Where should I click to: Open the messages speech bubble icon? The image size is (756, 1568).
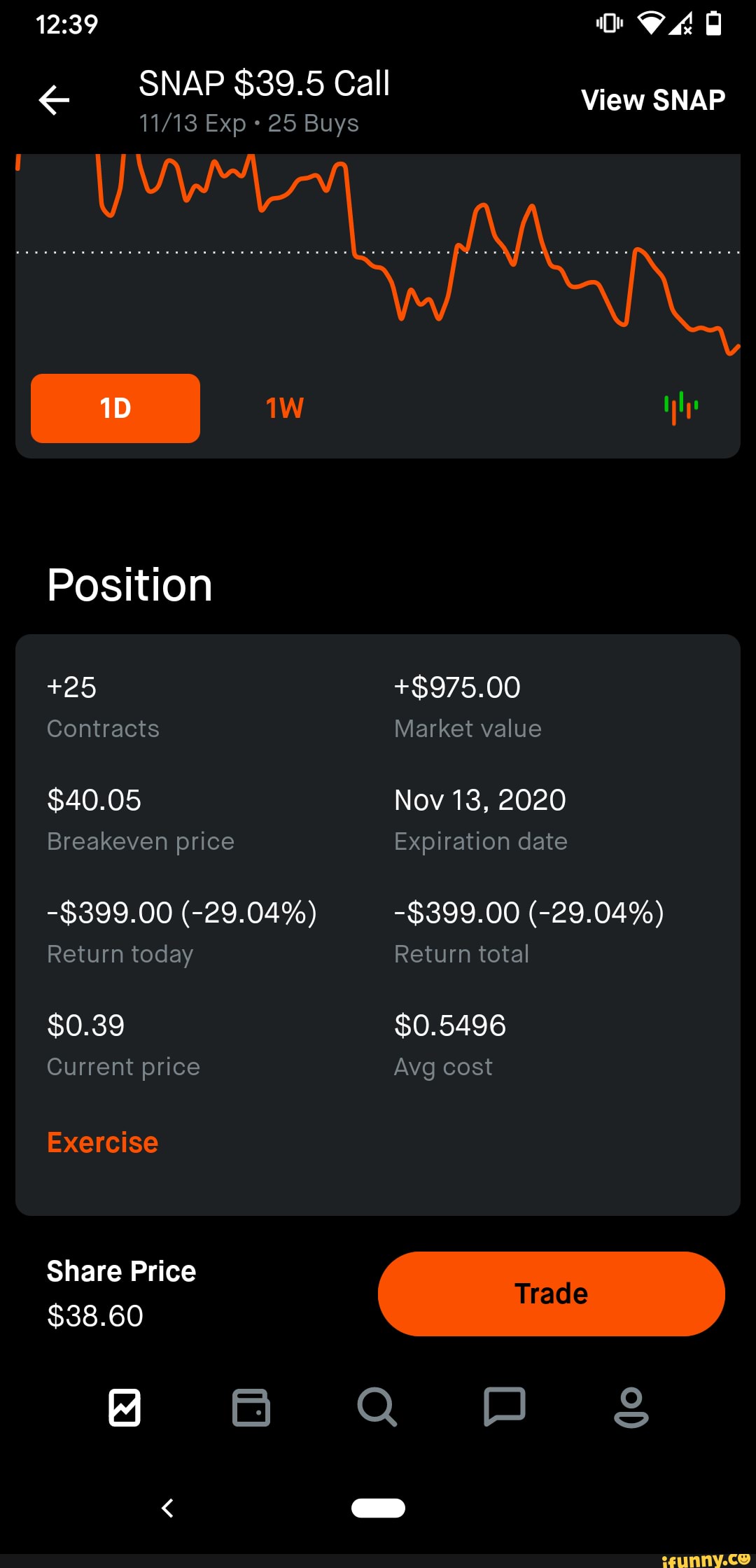[x=505, y=1408]
